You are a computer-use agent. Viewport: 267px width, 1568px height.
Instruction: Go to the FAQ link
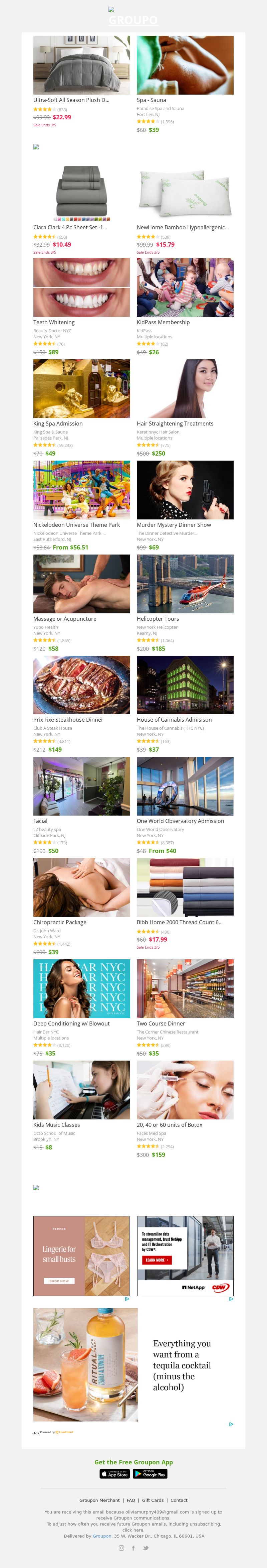point(131,1500)
